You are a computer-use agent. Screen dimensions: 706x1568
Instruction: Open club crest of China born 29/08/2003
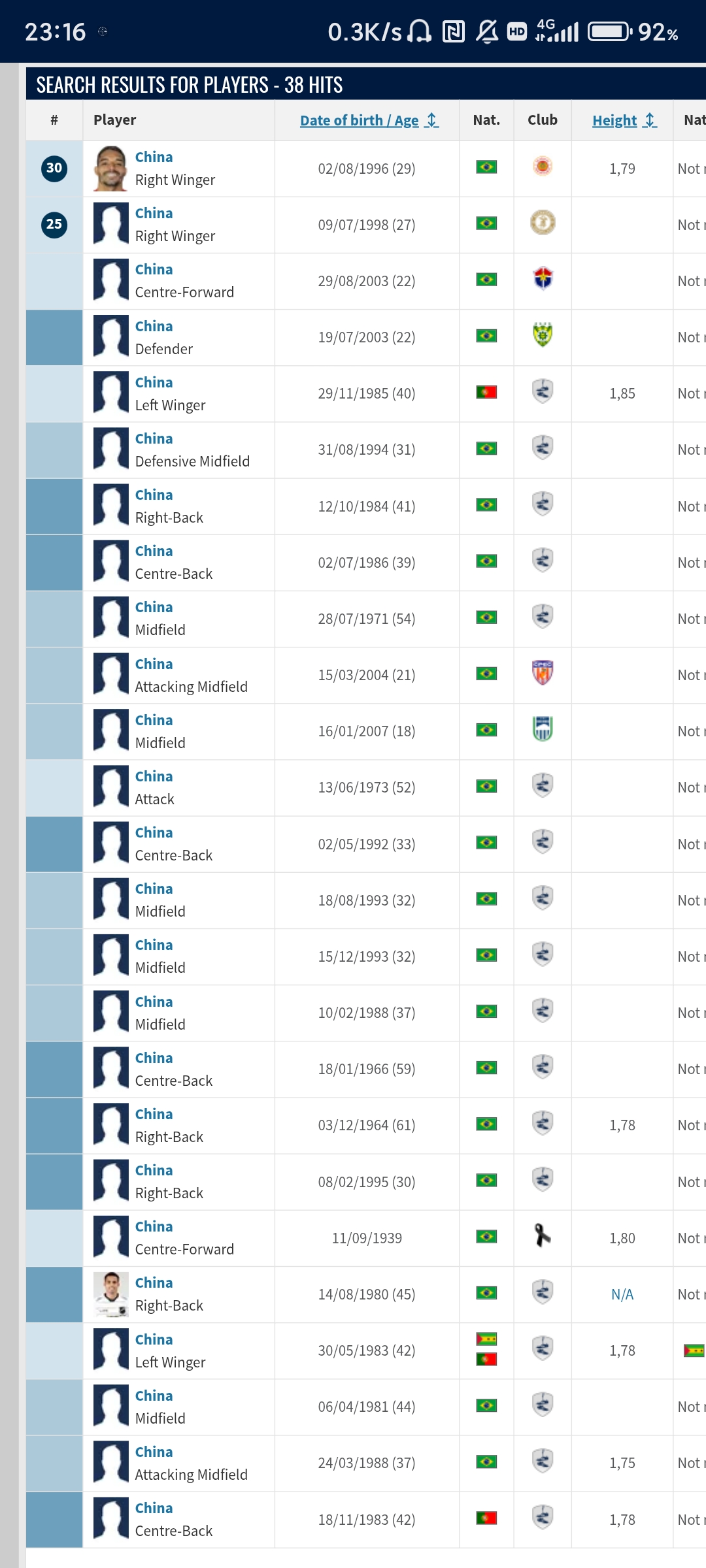point(542,279)
